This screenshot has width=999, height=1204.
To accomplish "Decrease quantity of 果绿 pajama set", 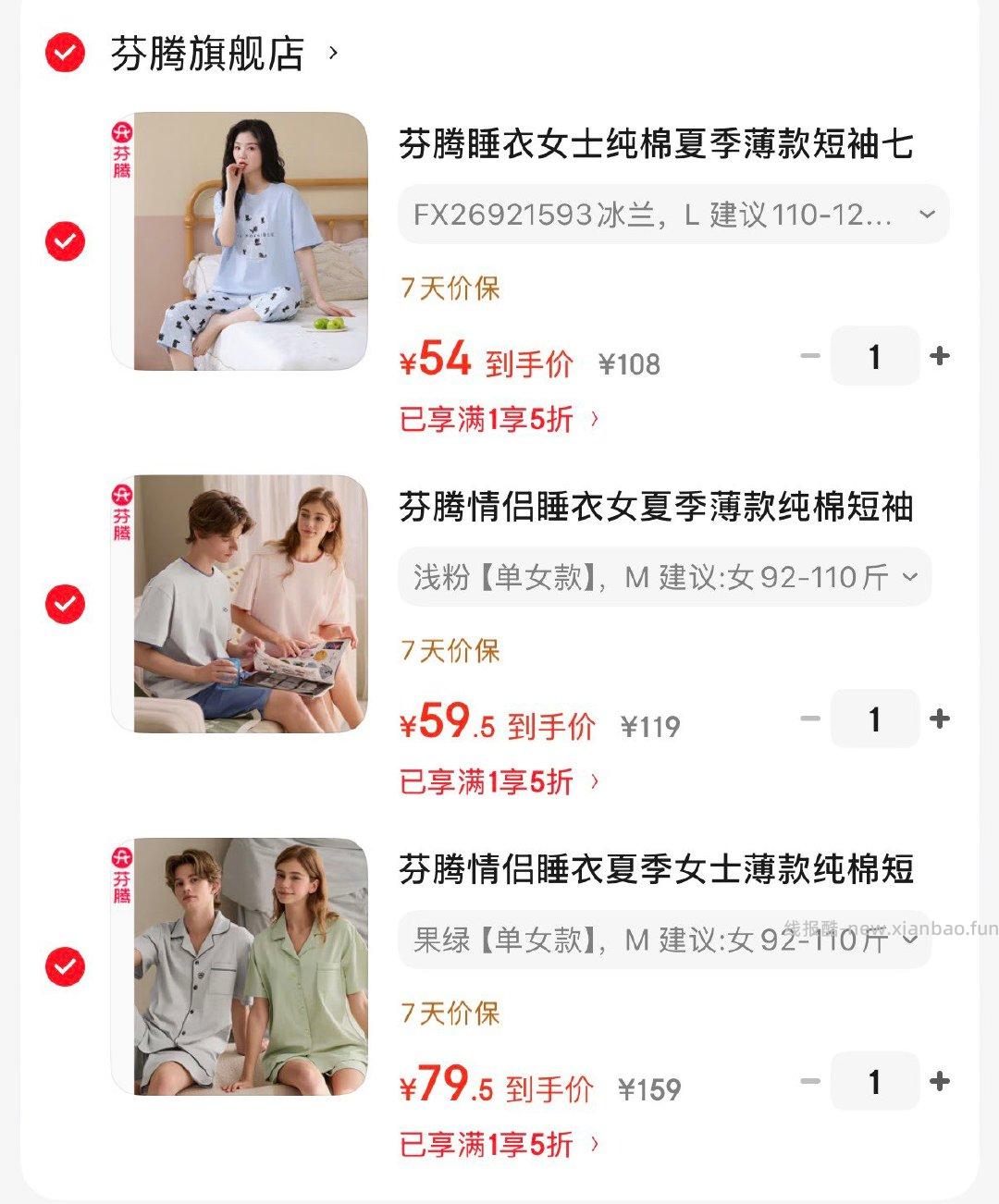I will coord(812,1082).
